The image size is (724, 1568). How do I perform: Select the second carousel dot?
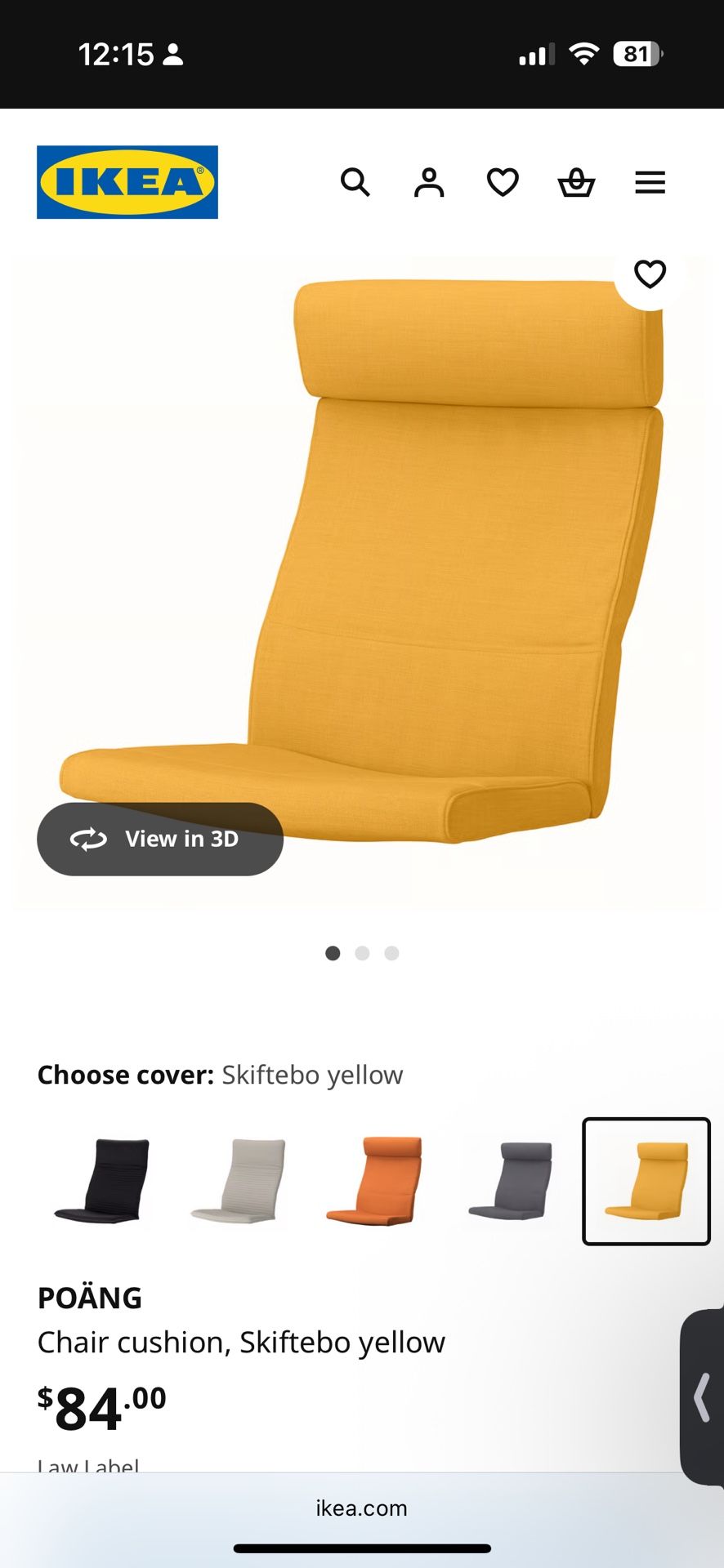click(362, 952)
